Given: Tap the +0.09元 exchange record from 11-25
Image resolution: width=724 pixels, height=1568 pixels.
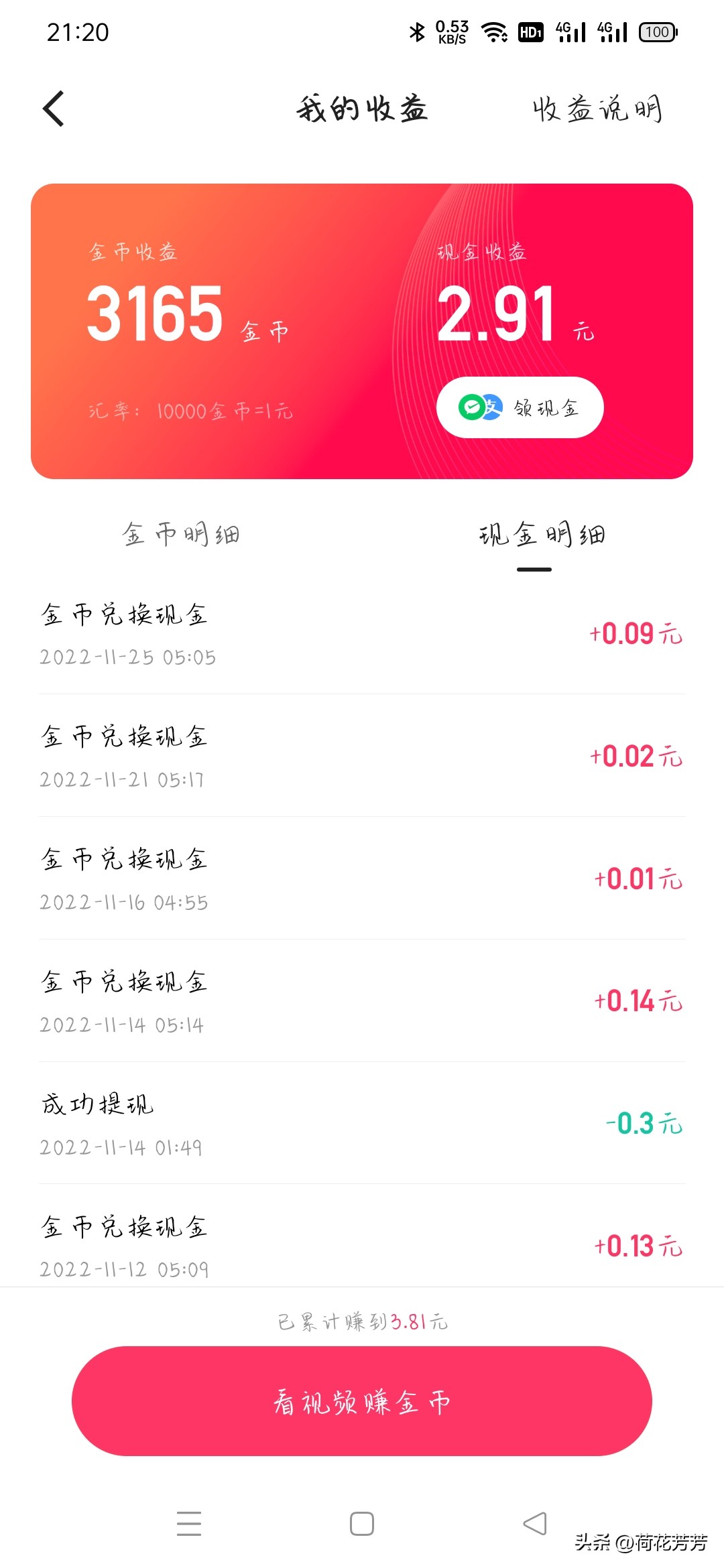Looking at the screenshot, I should pos(362,635).
